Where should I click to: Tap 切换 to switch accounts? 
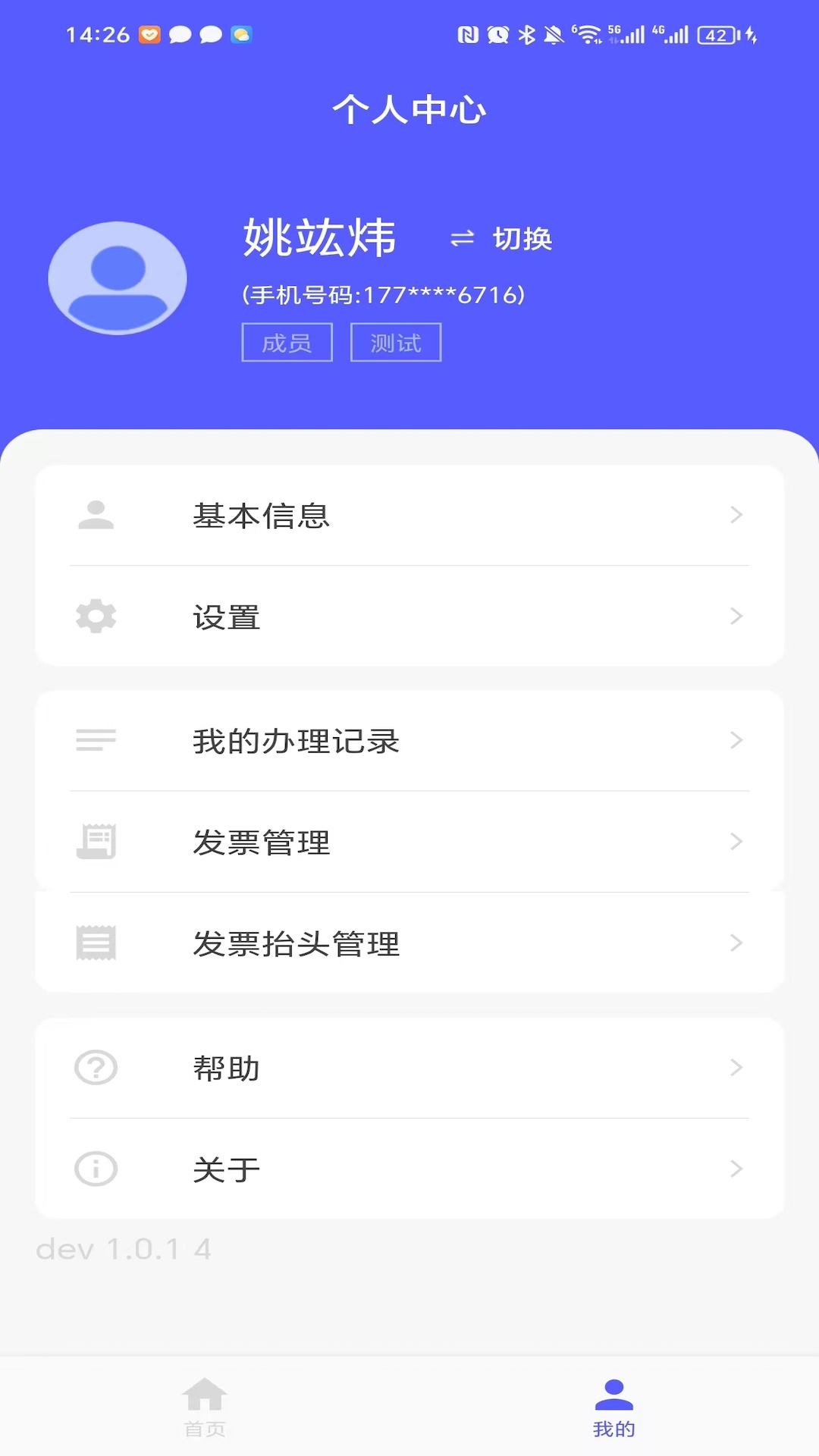tap(502, 239)
